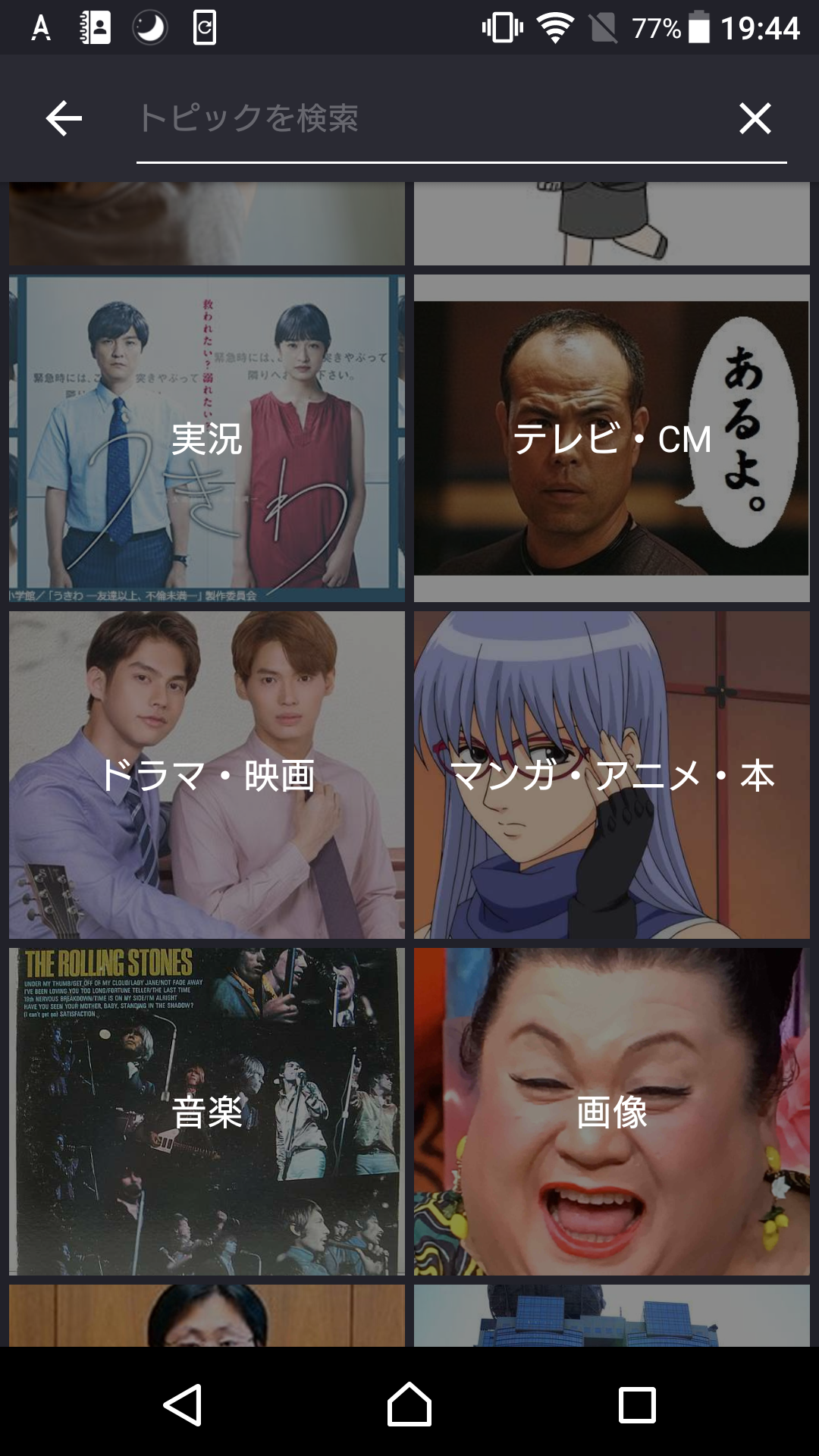
Task: Browse the マンガ・アニメ・本 category
Action: click(612, 775)
